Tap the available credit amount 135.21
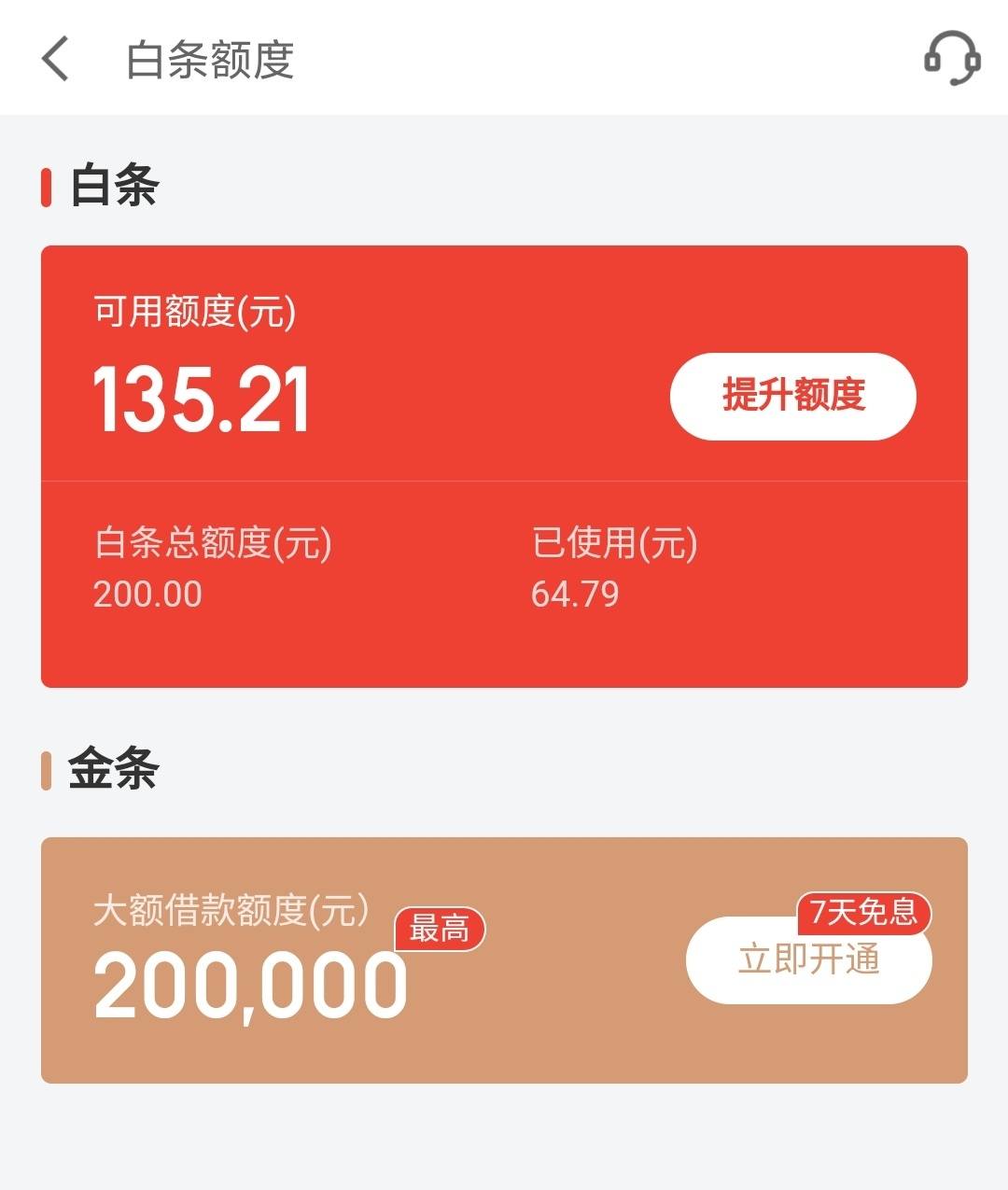The image size is (1008, 1190). click(201, 399)
